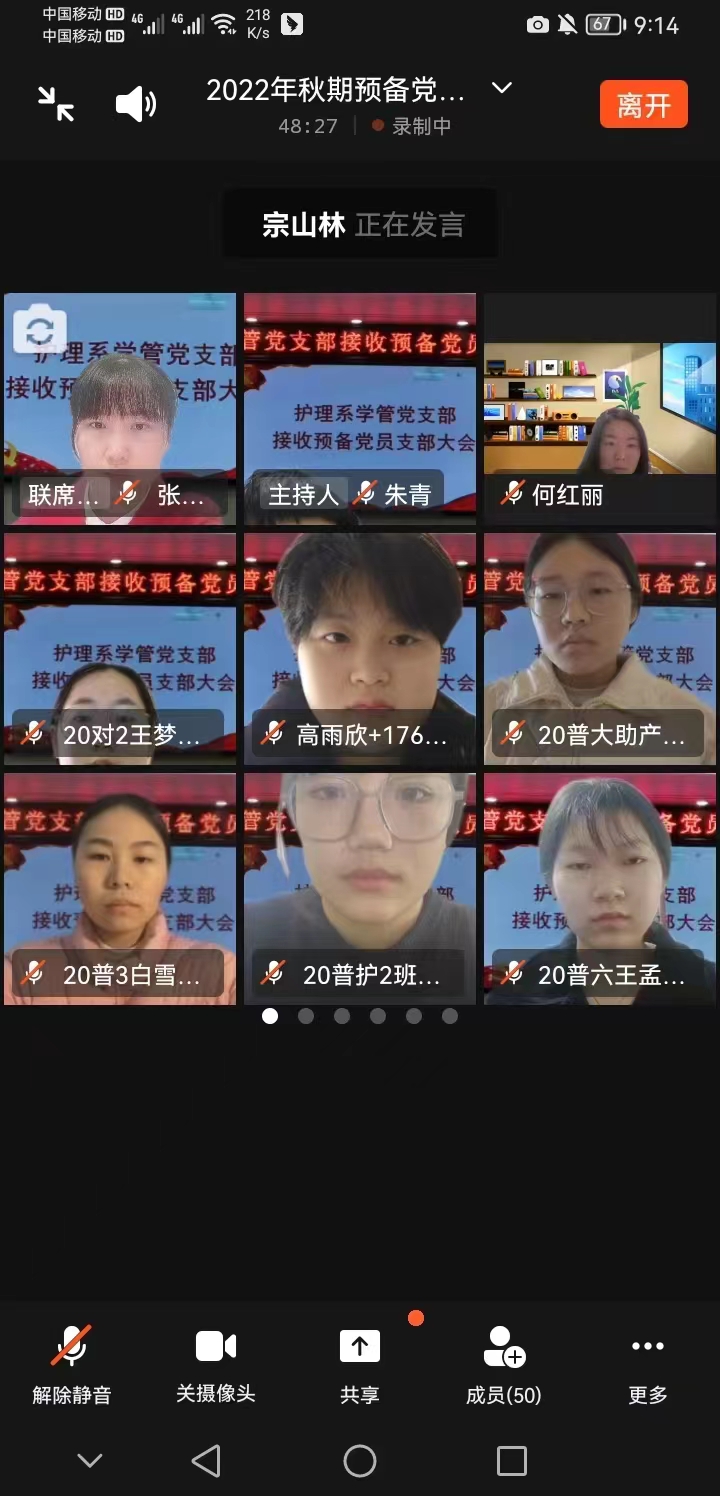Minimize the meeting window

point(56,104)
